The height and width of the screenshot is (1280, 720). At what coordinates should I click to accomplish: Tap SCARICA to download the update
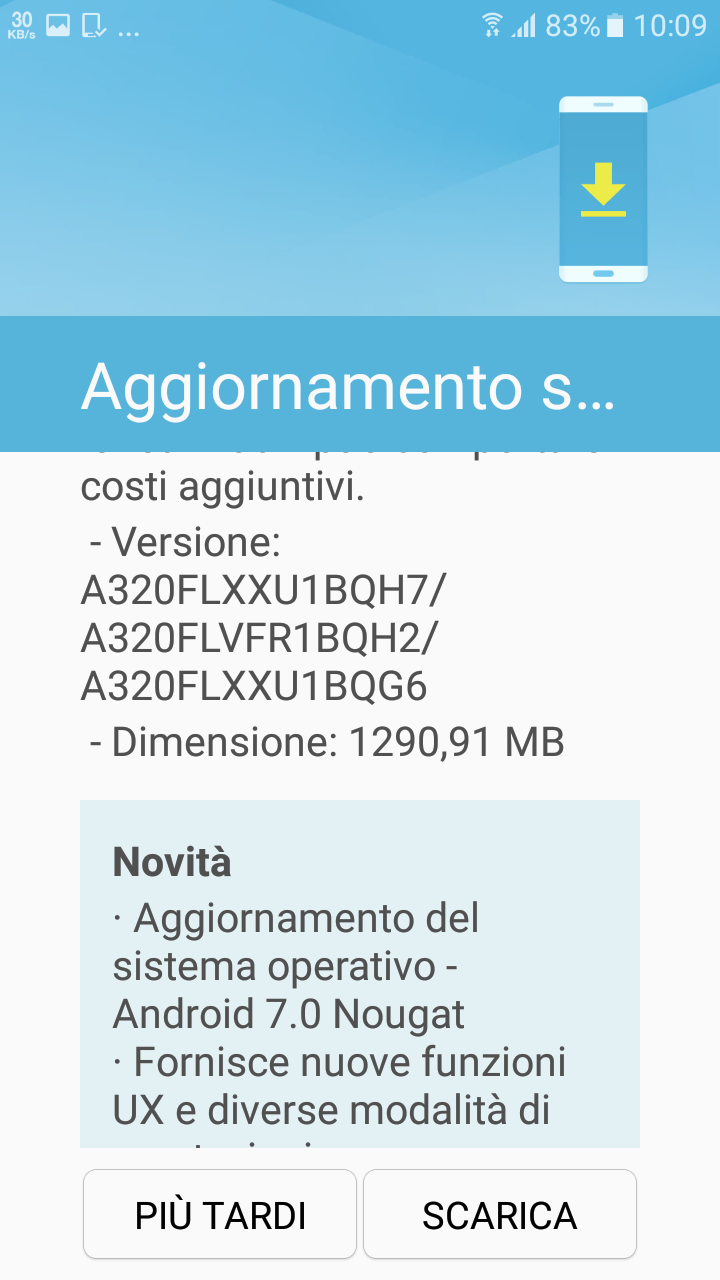(499, 1214)
